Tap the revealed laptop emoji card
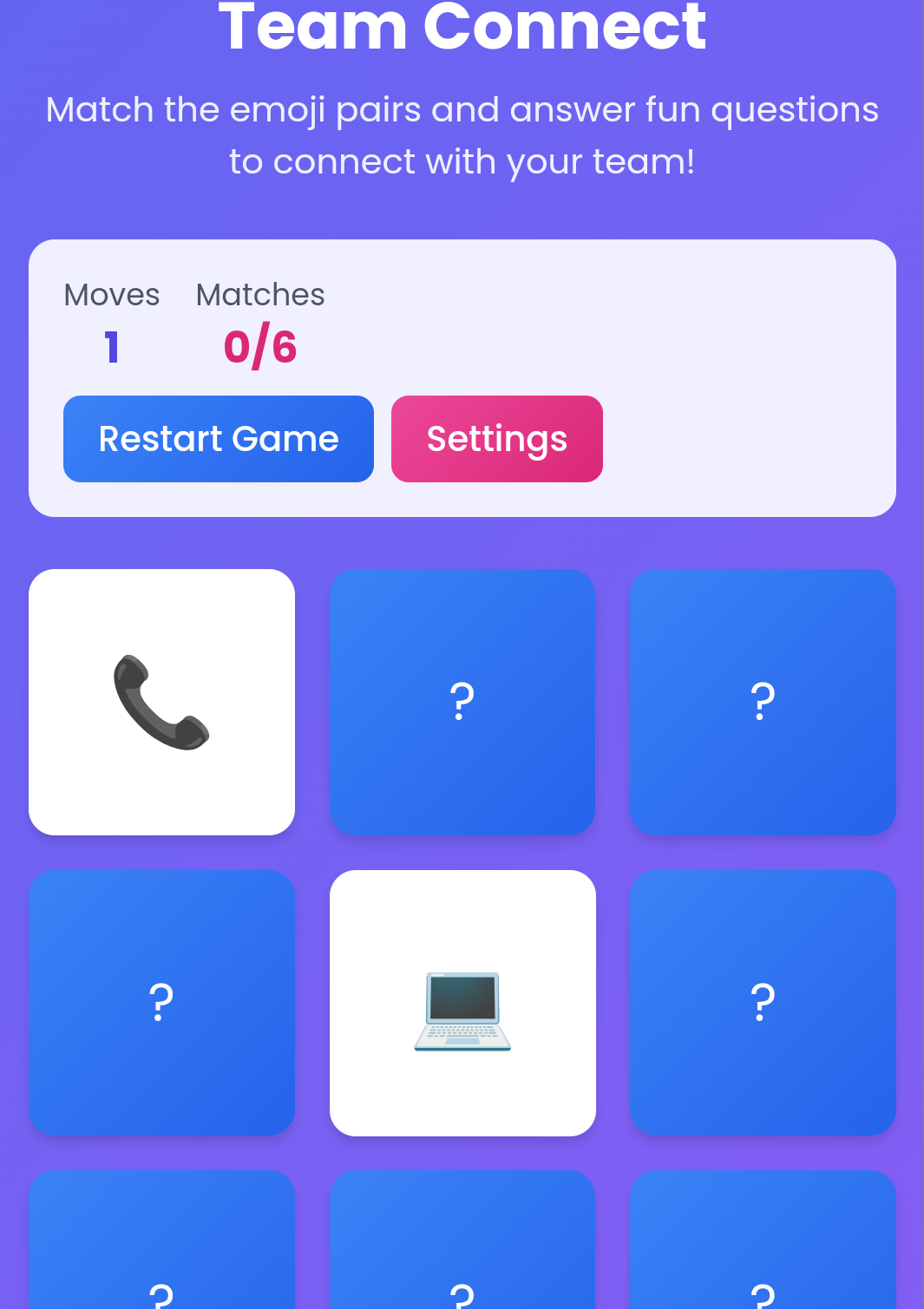The image size is (924, 1309). (462, 1003)
